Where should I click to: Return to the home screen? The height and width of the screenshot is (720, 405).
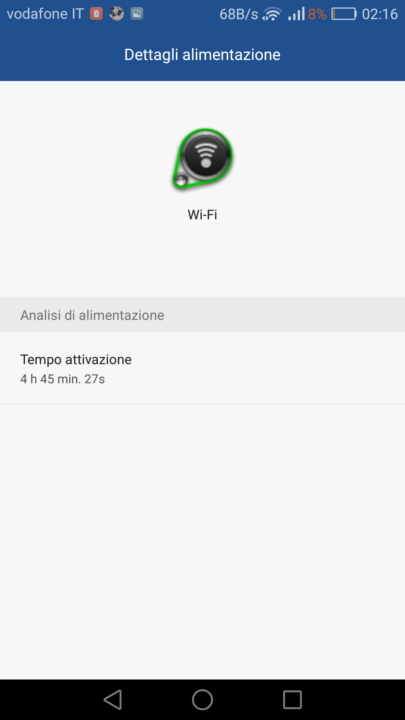coord(202,699)
